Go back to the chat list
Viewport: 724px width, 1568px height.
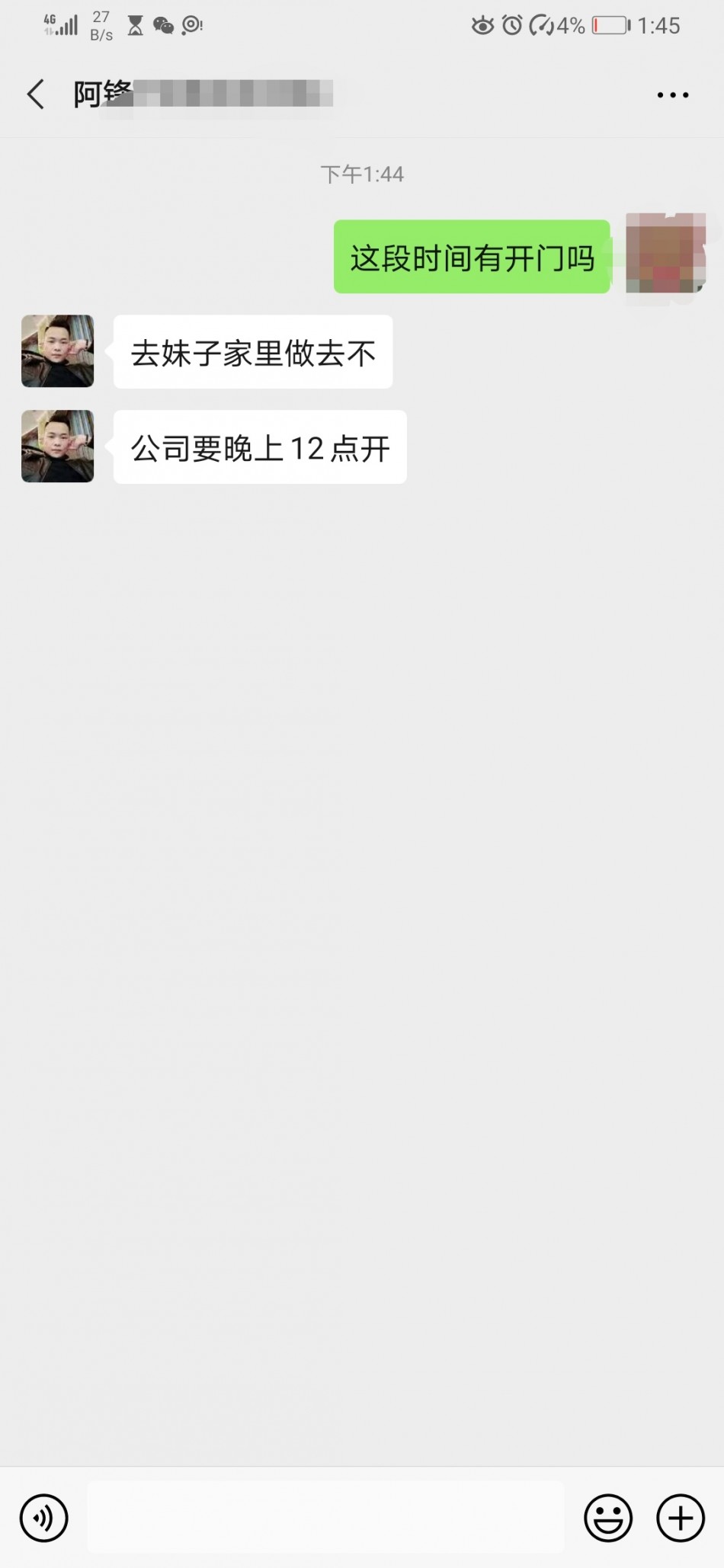pyautogui.click(x=35, y=95)
